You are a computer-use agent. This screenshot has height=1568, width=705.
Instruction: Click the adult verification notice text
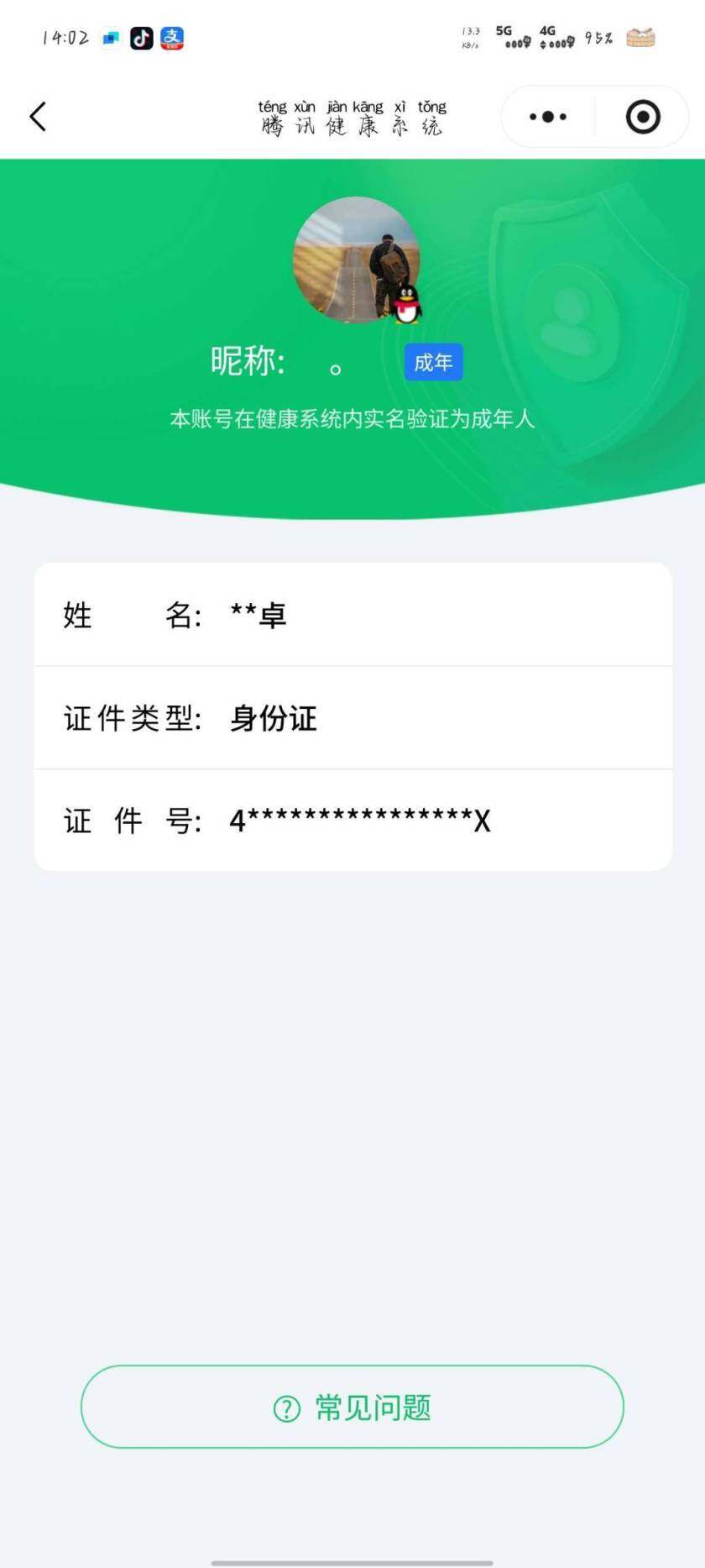click(352, 417)
